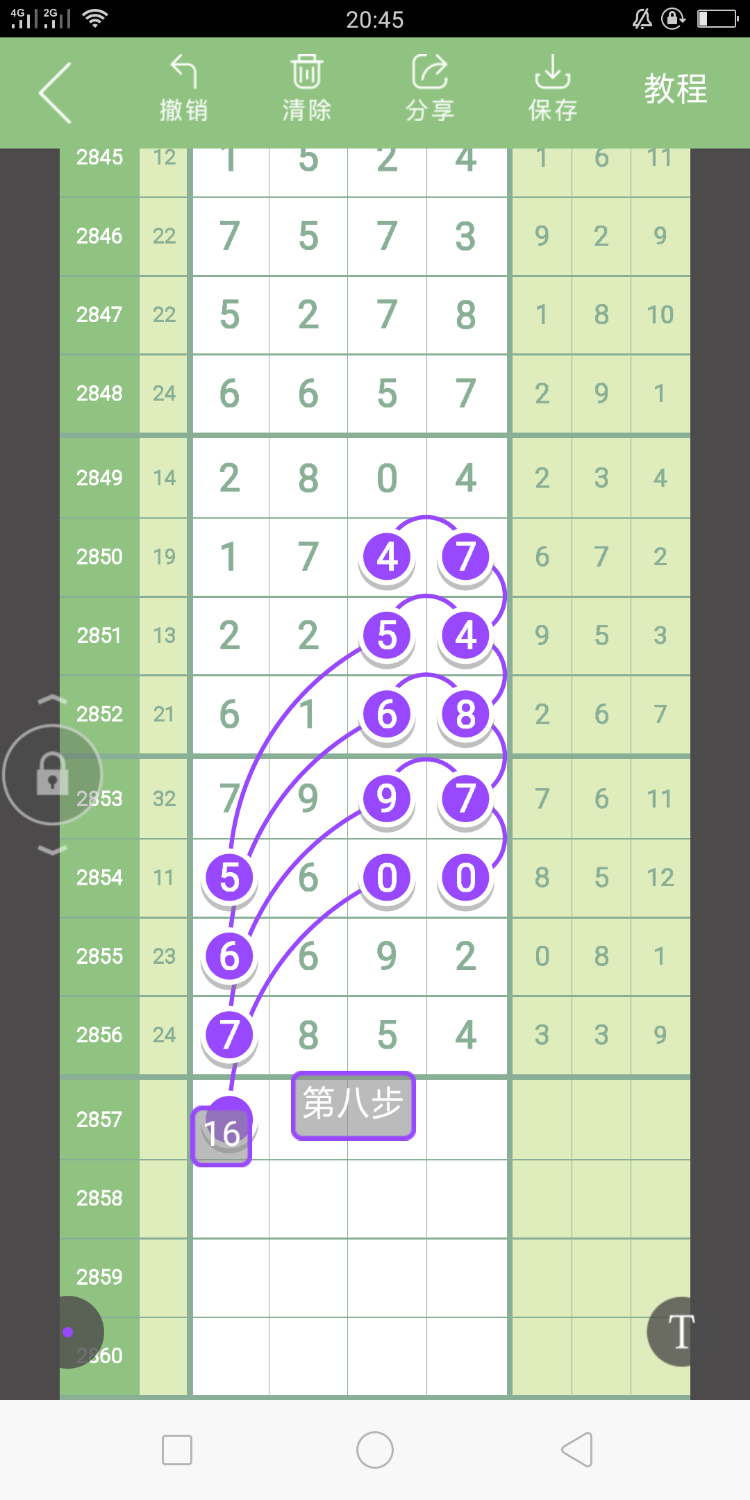750x1500 pixels.
Task: Select the circled 7 in row 2856
Action: (229, 1035)
